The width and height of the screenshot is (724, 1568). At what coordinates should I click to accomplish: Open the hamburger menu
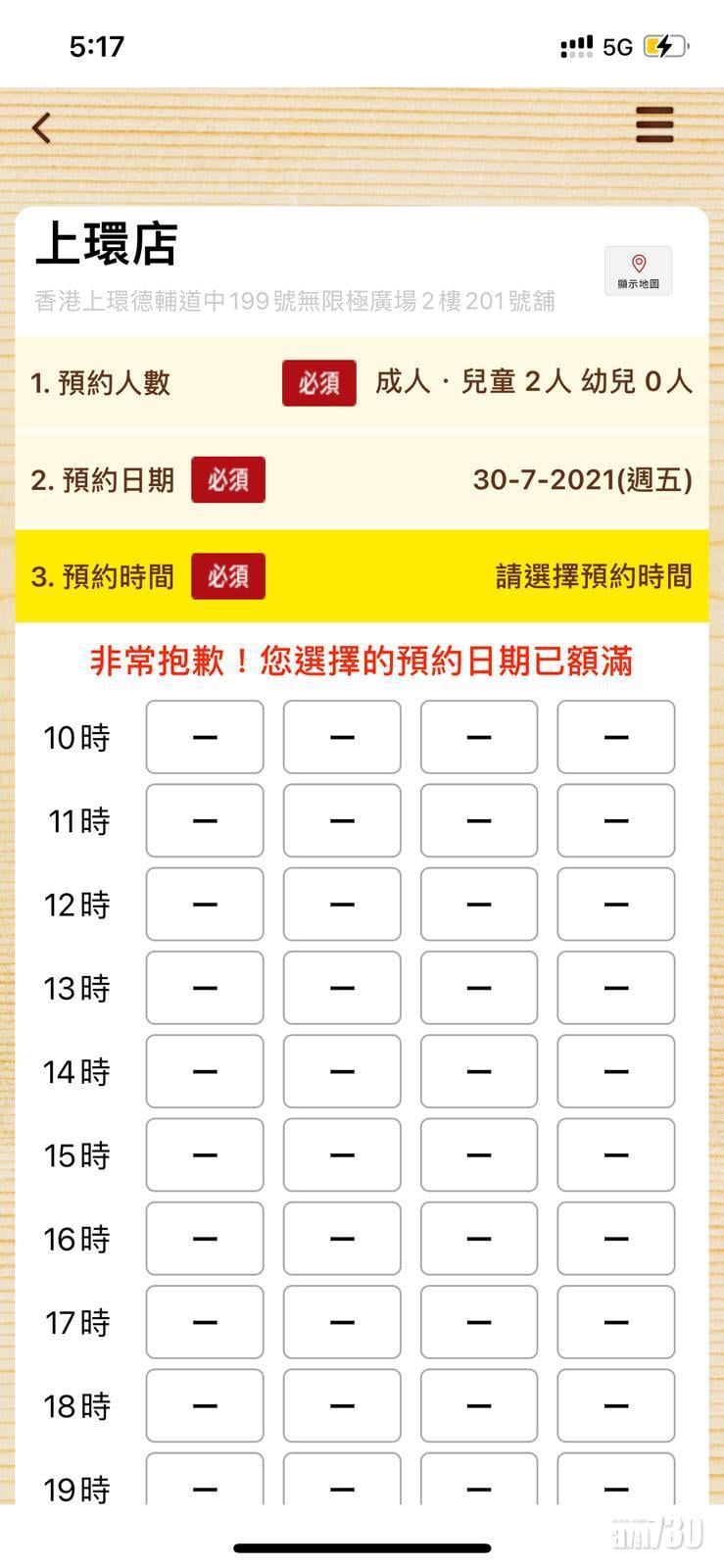point(654,125)
